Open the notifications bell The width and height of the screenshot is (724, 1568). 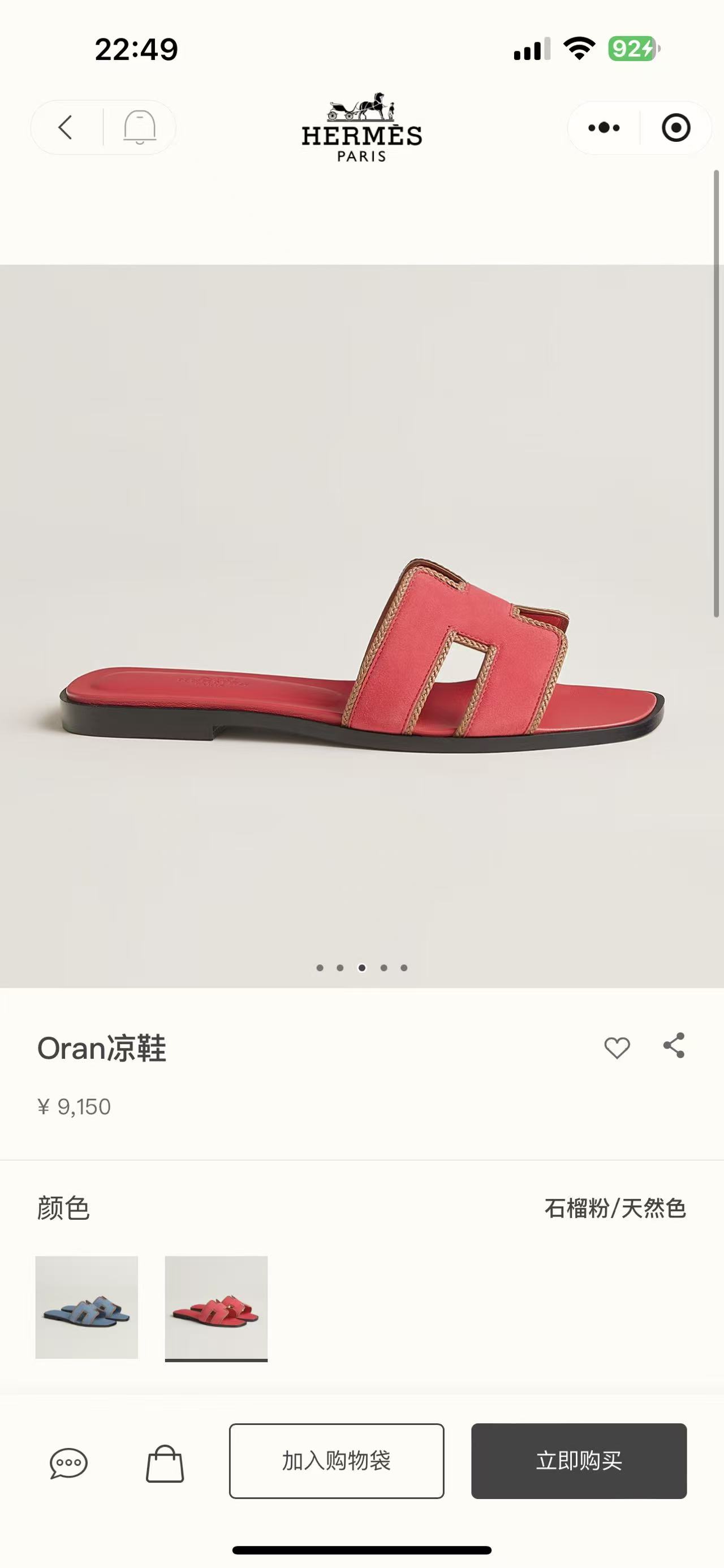click(140, 128)
